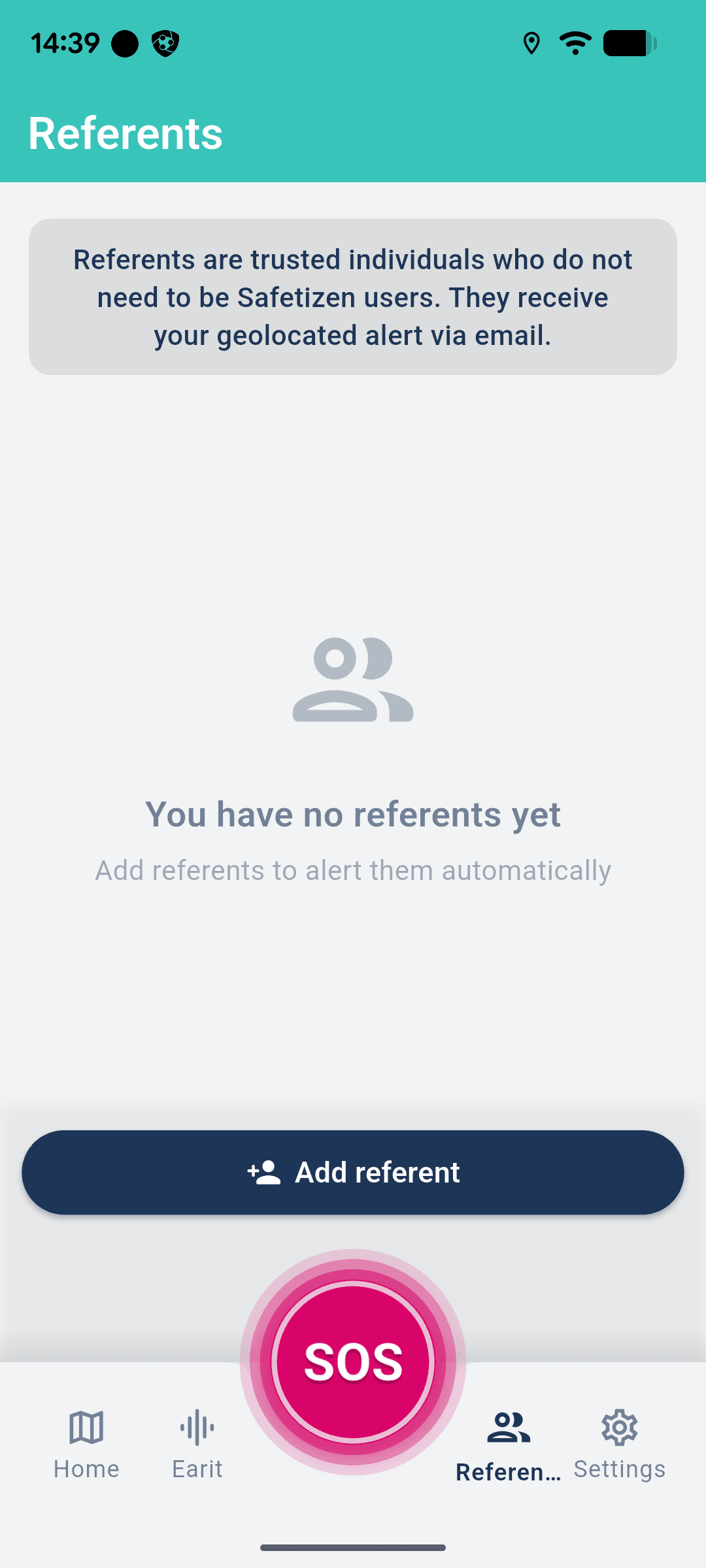Go to the Settings tab
706x1568 pixels.
[620, 1444]
